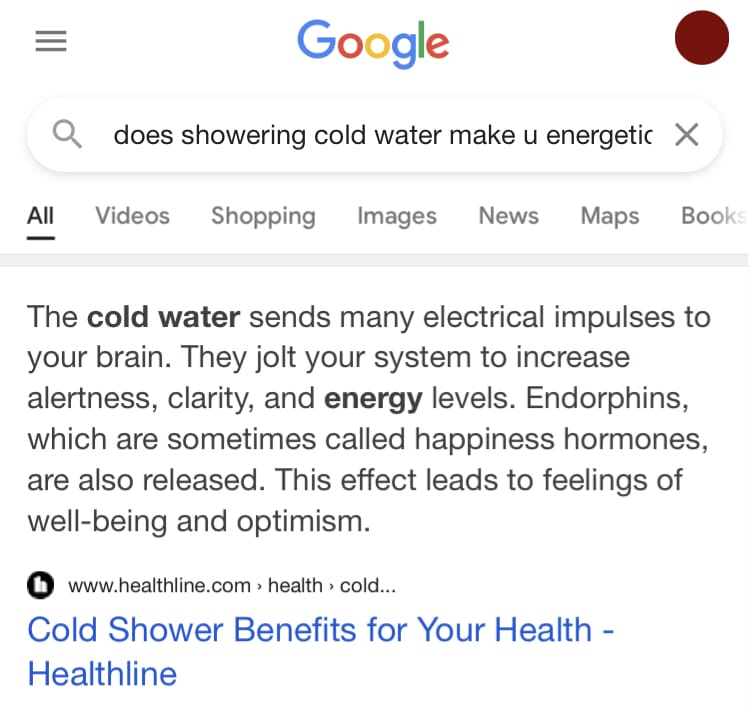Switch to the Videos tab
The width and height of the screenshot is (750, 714).
(x=132, y=216)
